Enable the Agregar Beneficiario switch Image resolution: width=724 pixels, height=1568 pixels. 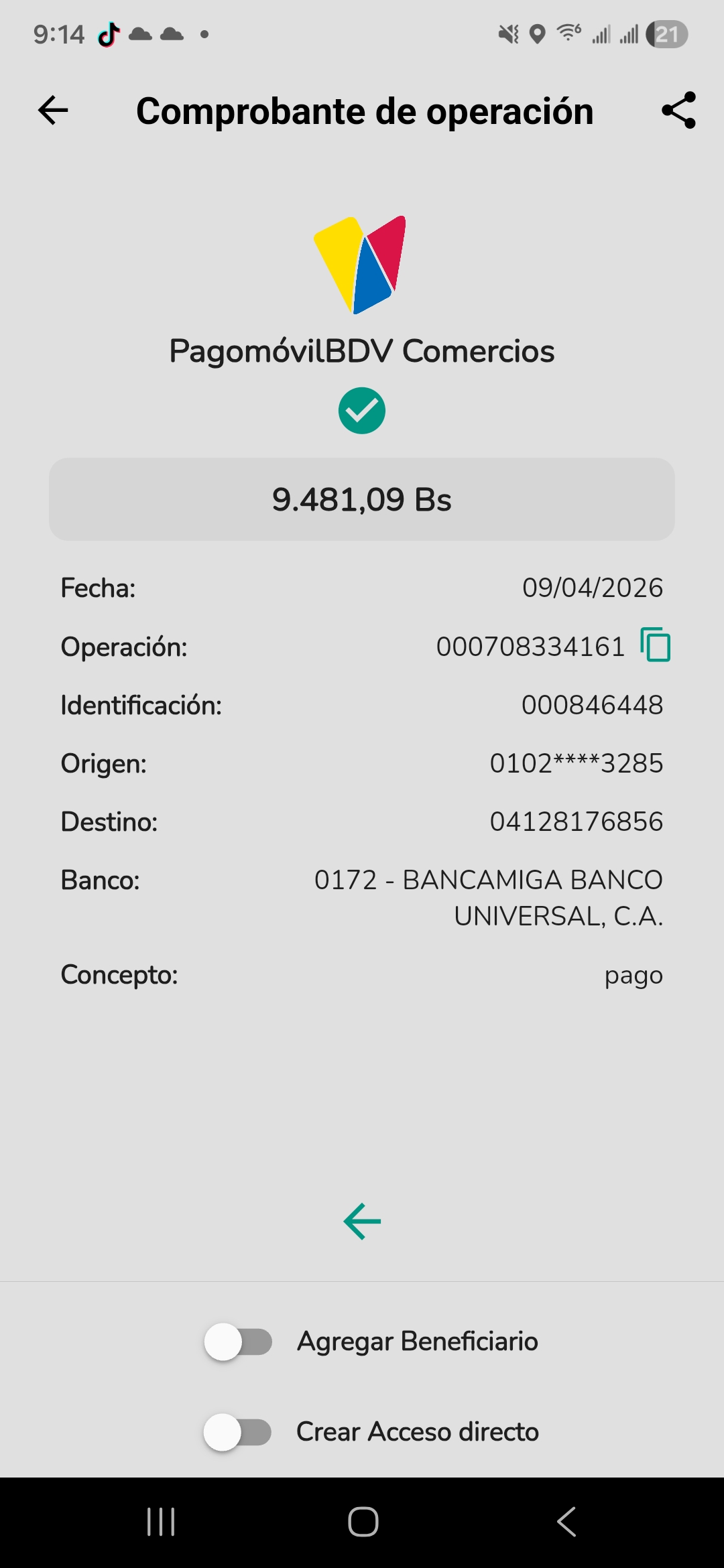click(x=239, y=1342)
